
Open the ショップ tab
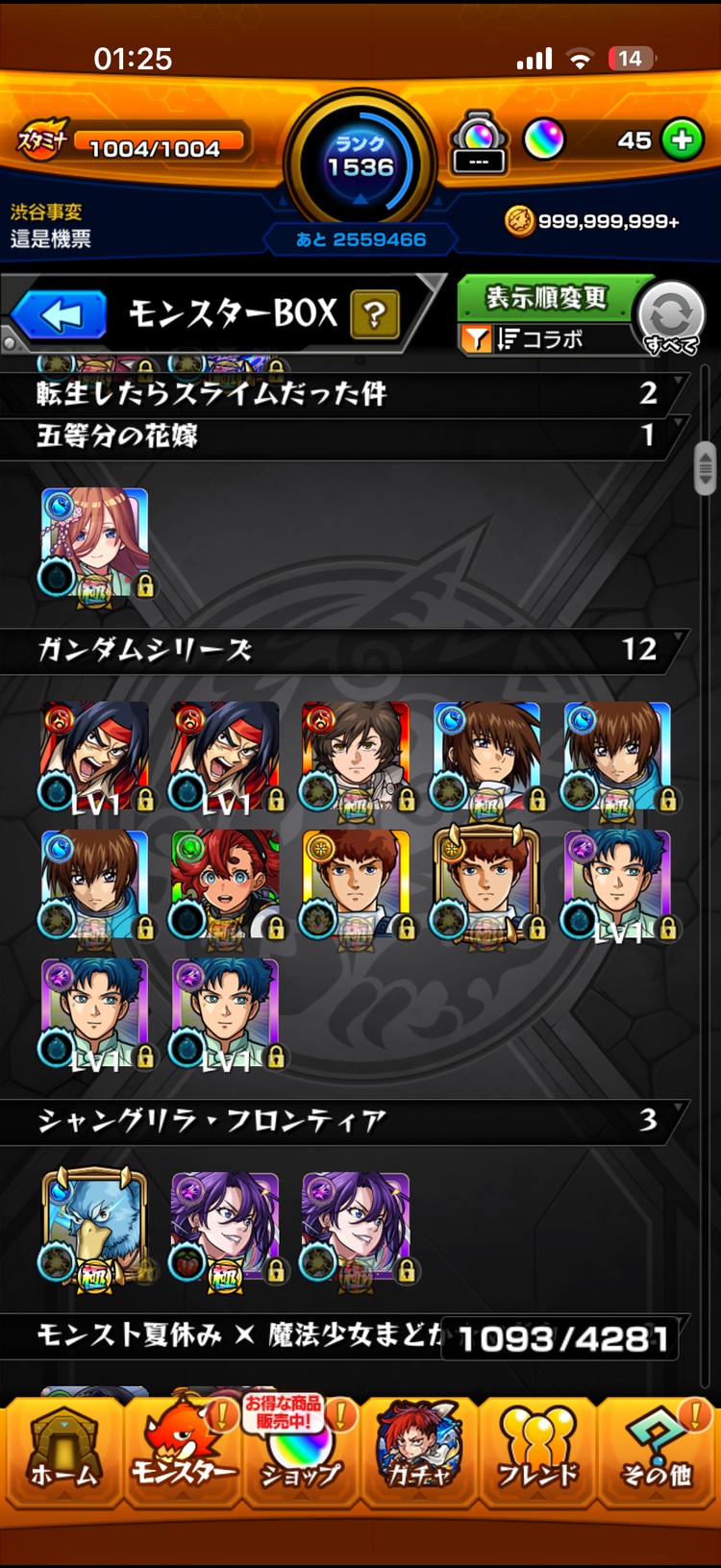tap(300, 1452)
